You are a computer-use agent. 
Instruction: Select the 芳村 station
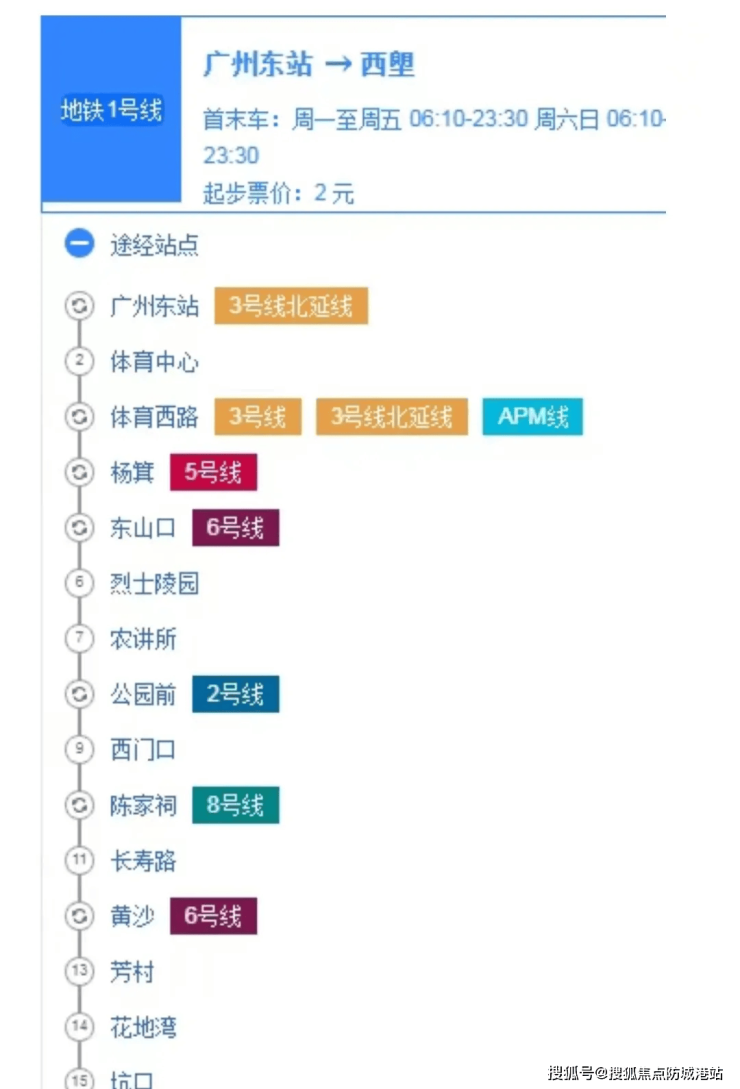(132, 971)
